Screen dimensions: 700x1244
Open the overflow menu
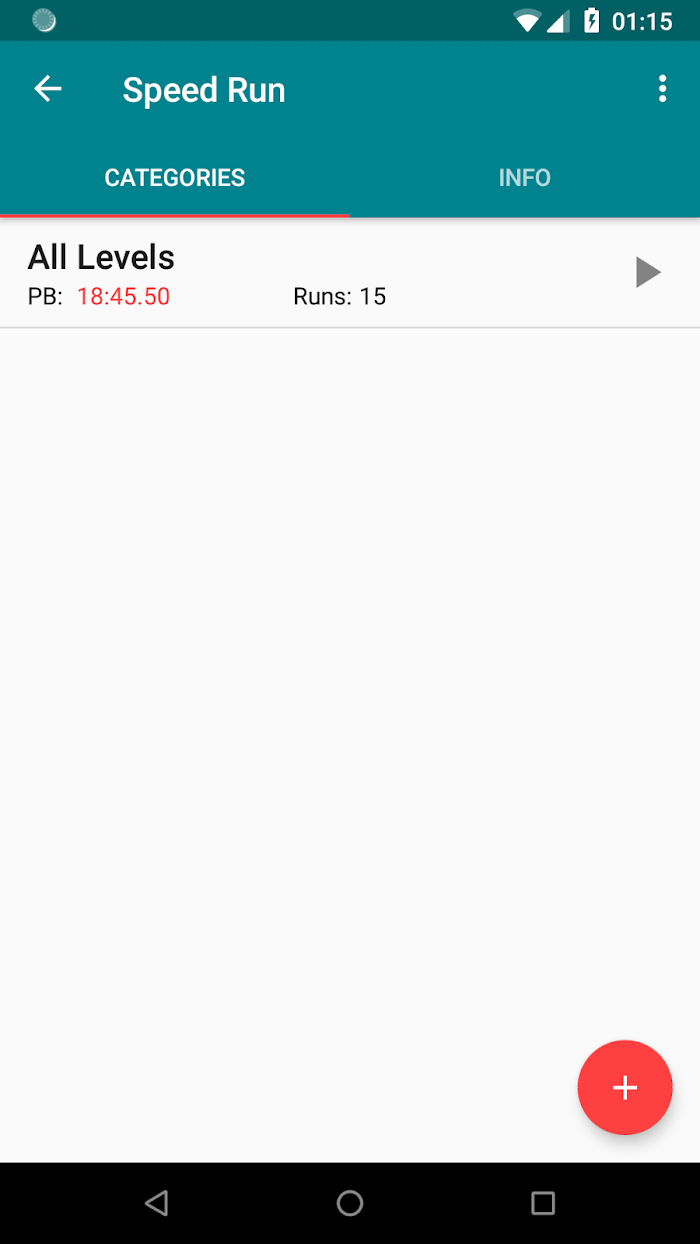point(662,89)
